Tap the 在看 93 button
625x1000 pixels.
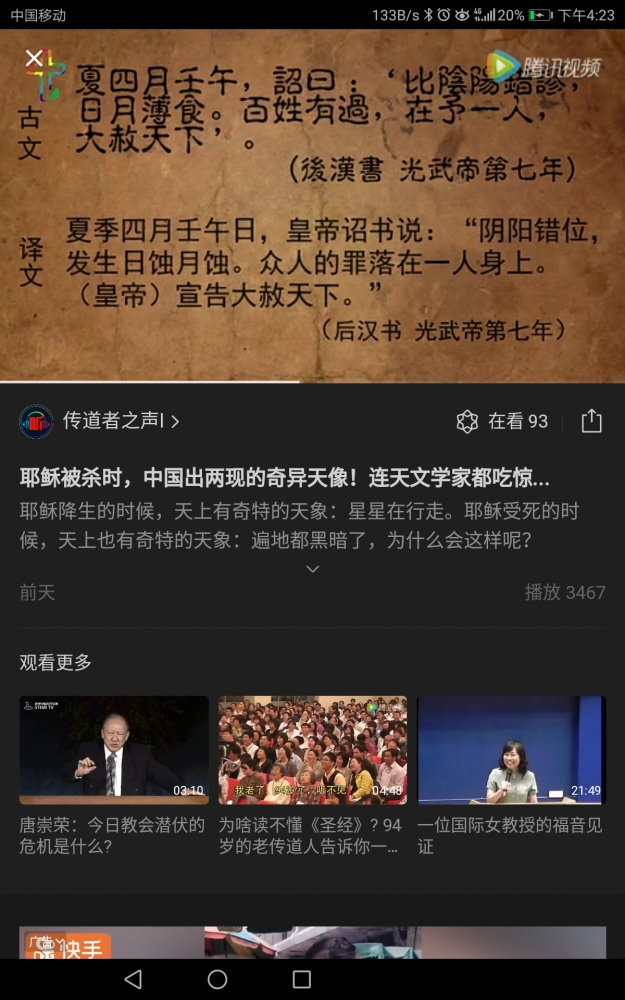tap(503, 422)
